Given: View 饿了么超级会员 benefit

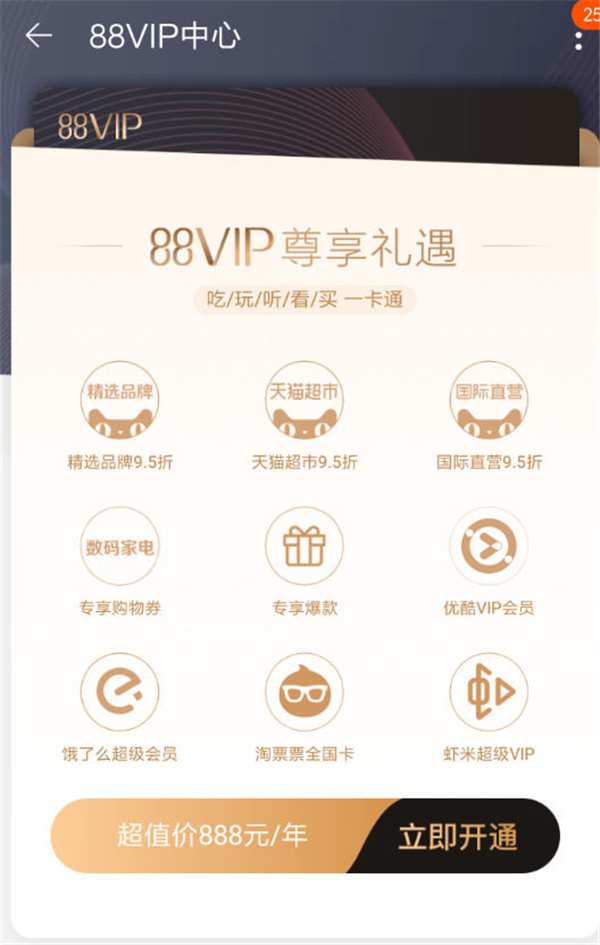Looking at the screenshot, I should pos(119,692).
